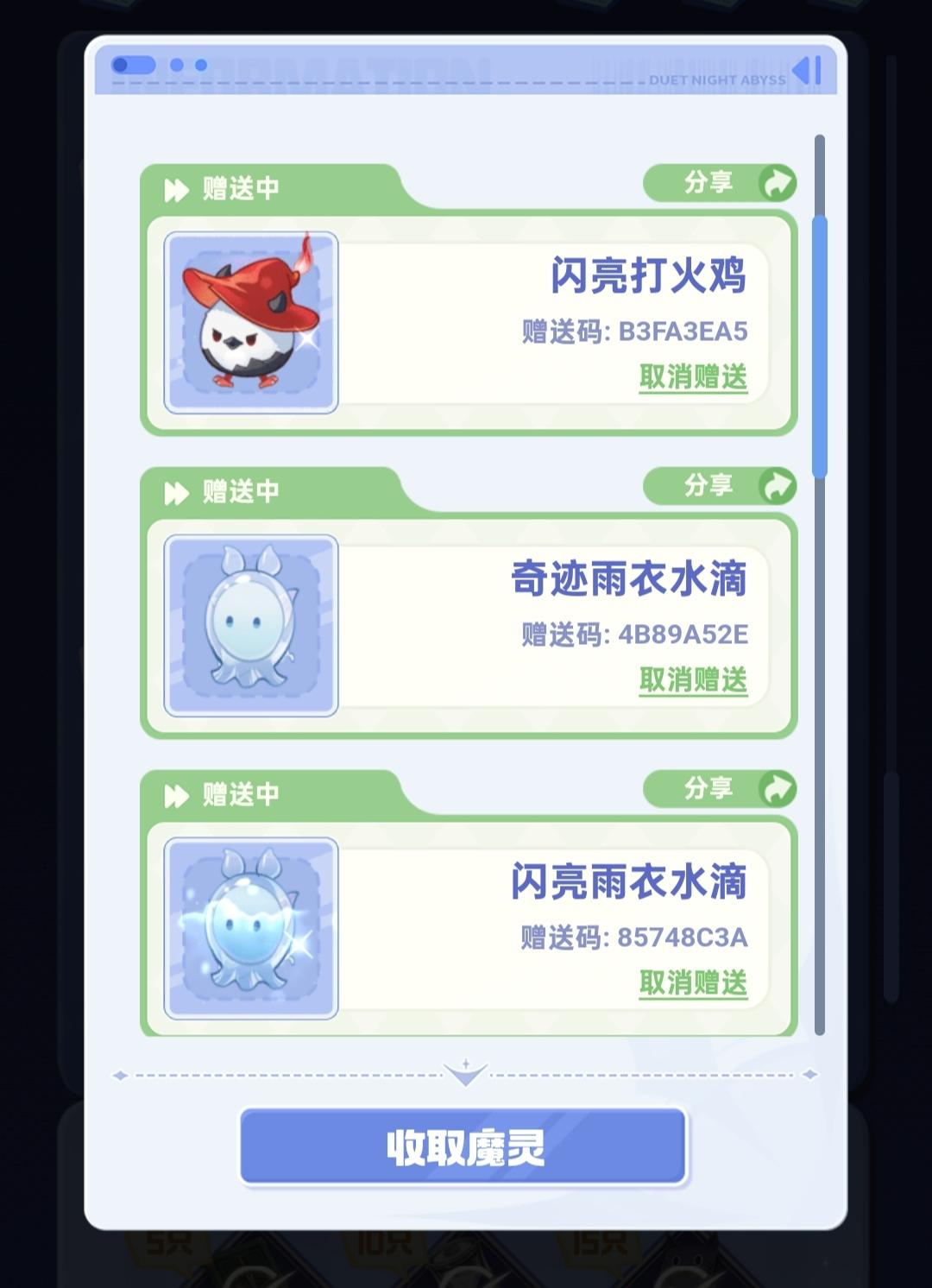Tap the 闪亮打火鸡 pet icon
Image resolution: width=932 pixels, height=1288 pixels.
(x=251, y=322)
